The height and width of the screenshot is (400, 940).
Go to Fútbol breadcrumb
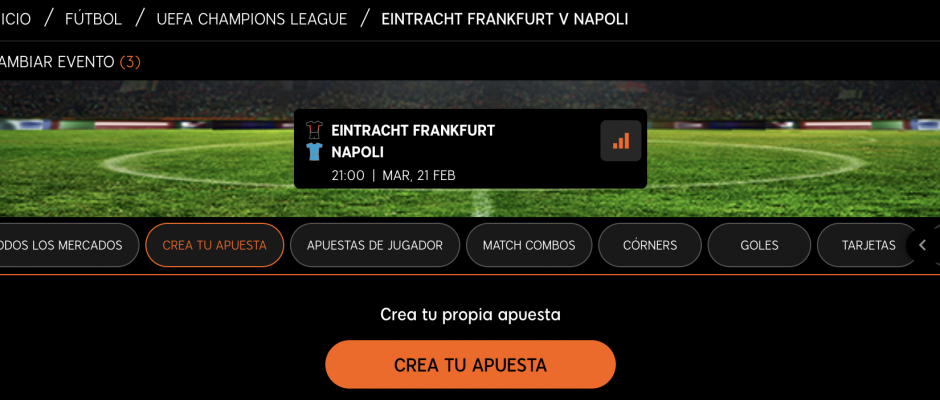click(93, 19)
